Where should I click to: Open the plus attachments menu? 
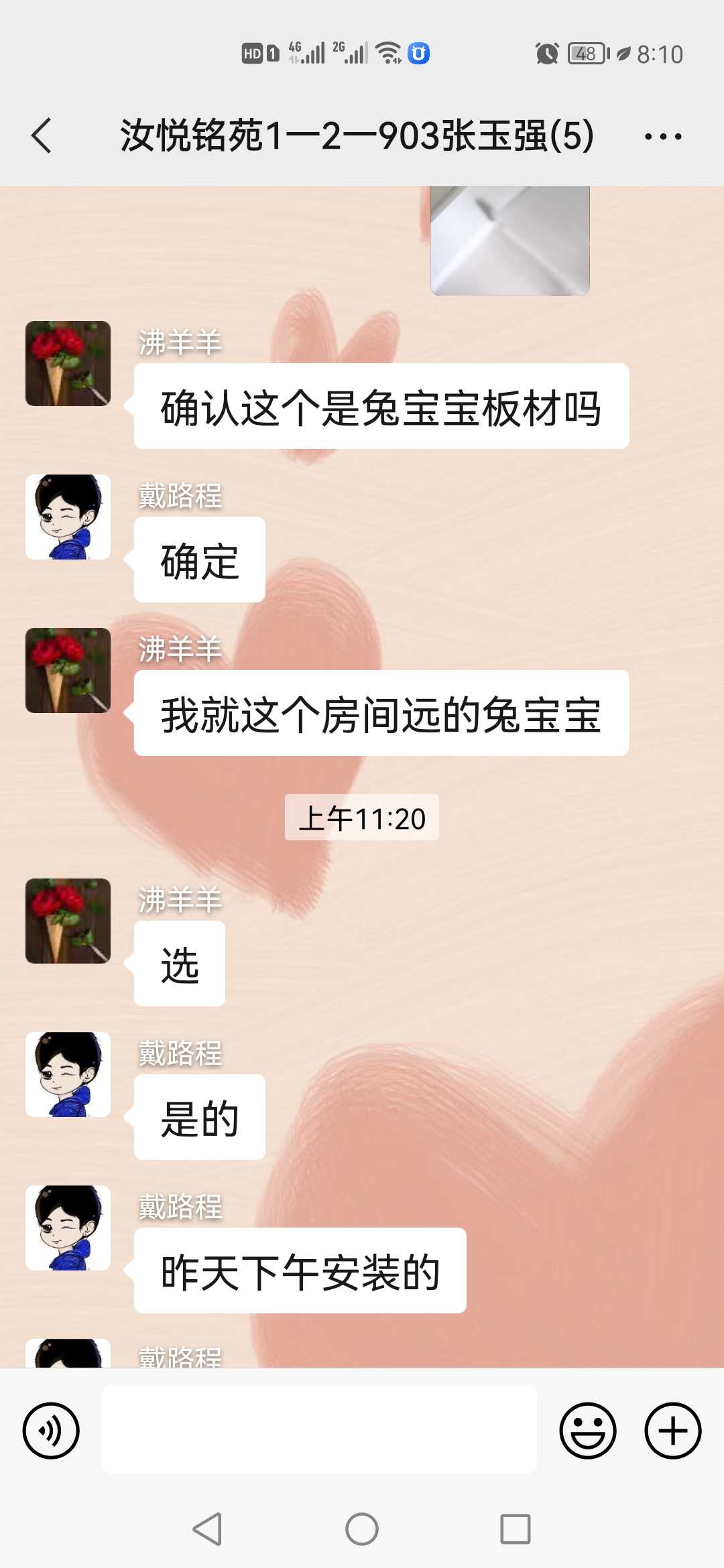(672, 1430)
